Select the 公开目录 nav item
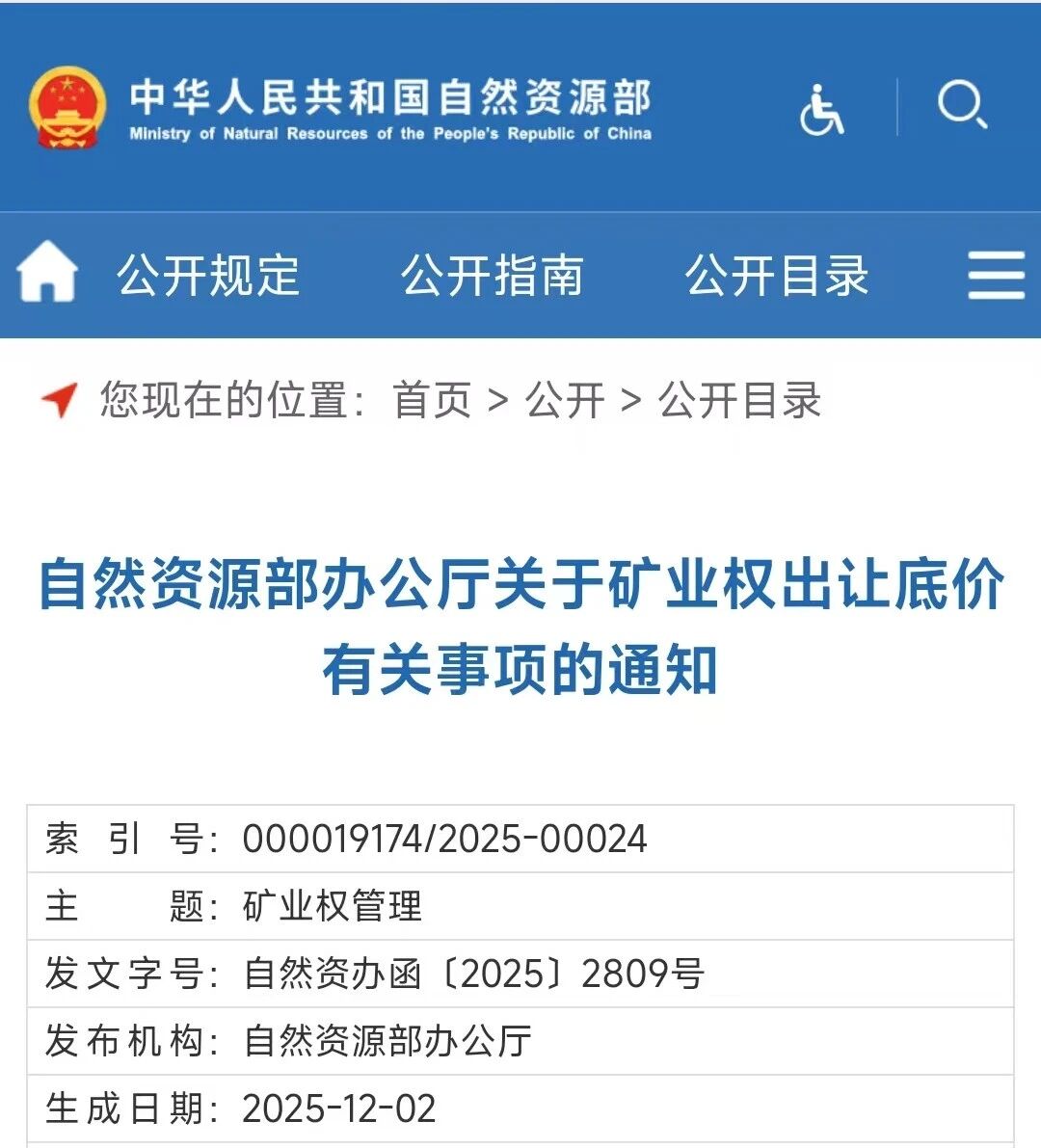Image resolution: width=1041 pixels, height=1148 pixels. click(x=777, y=276)
